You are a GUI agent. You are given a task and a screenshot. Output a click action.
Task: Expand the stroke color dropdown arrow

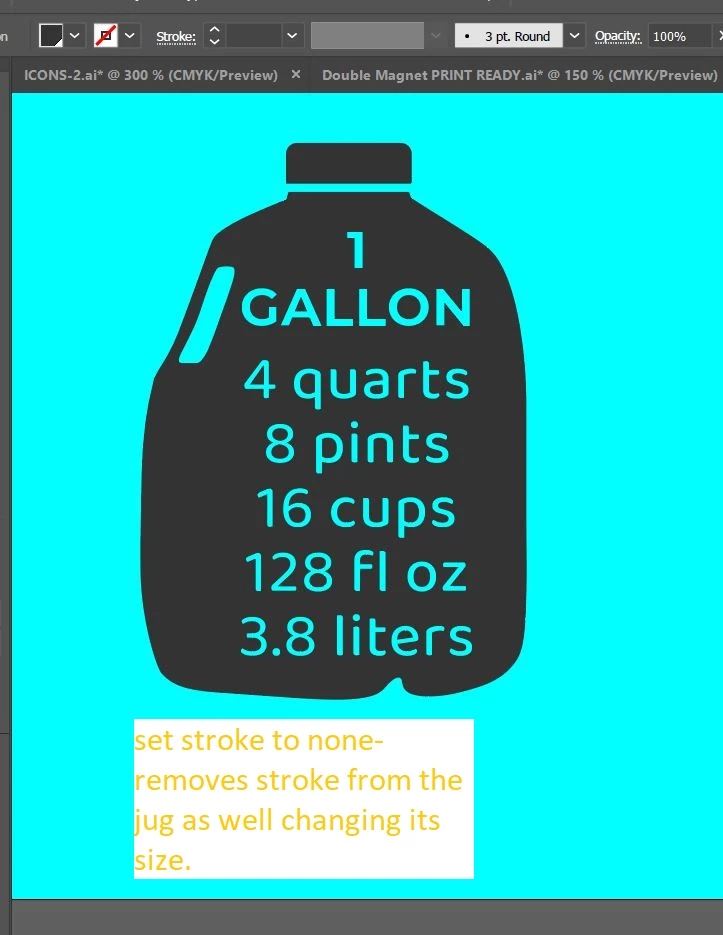point(131,36)
